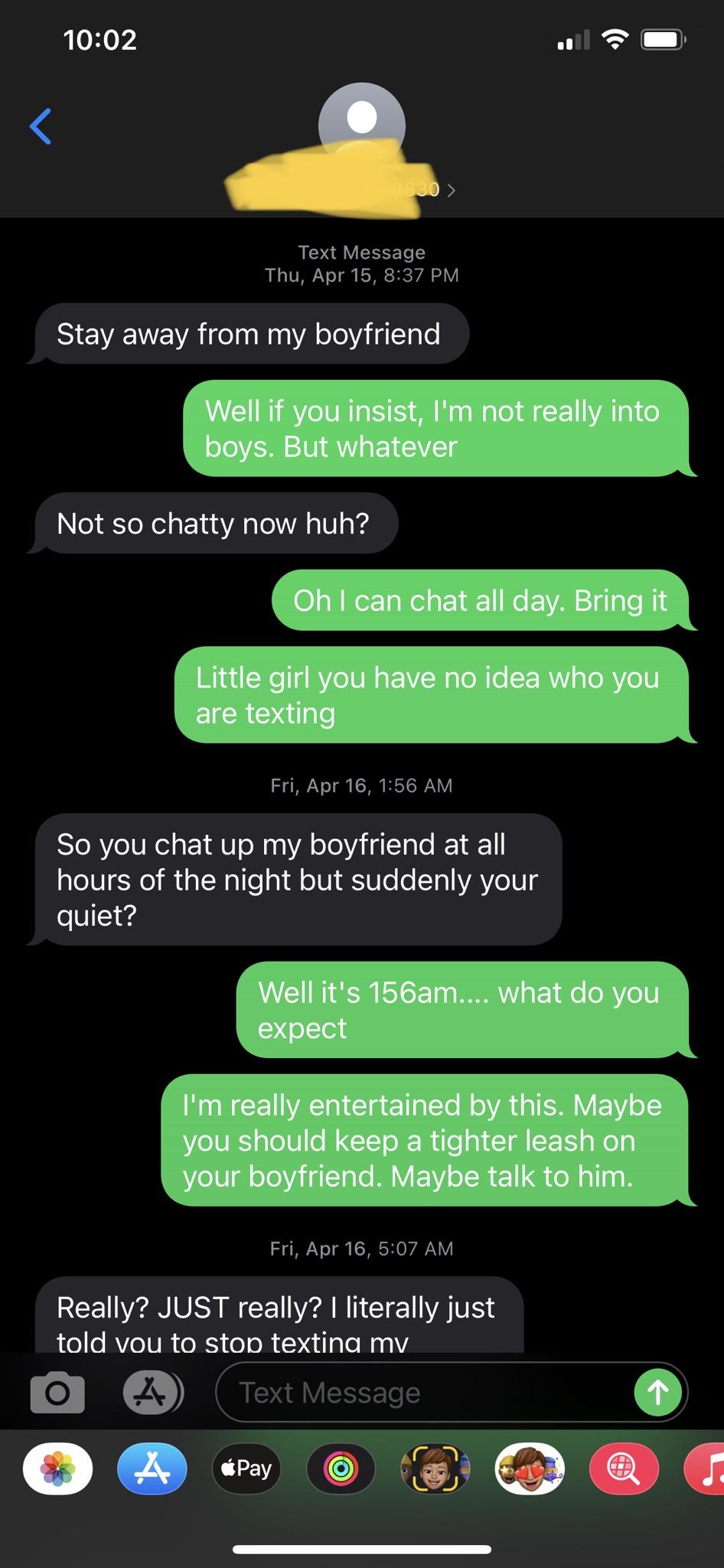The height and width of the screenshot is (1568, 724).
Task: Open the Fitness activity sharing icon
Action: pyautogui.click(x=341, y=1468)
